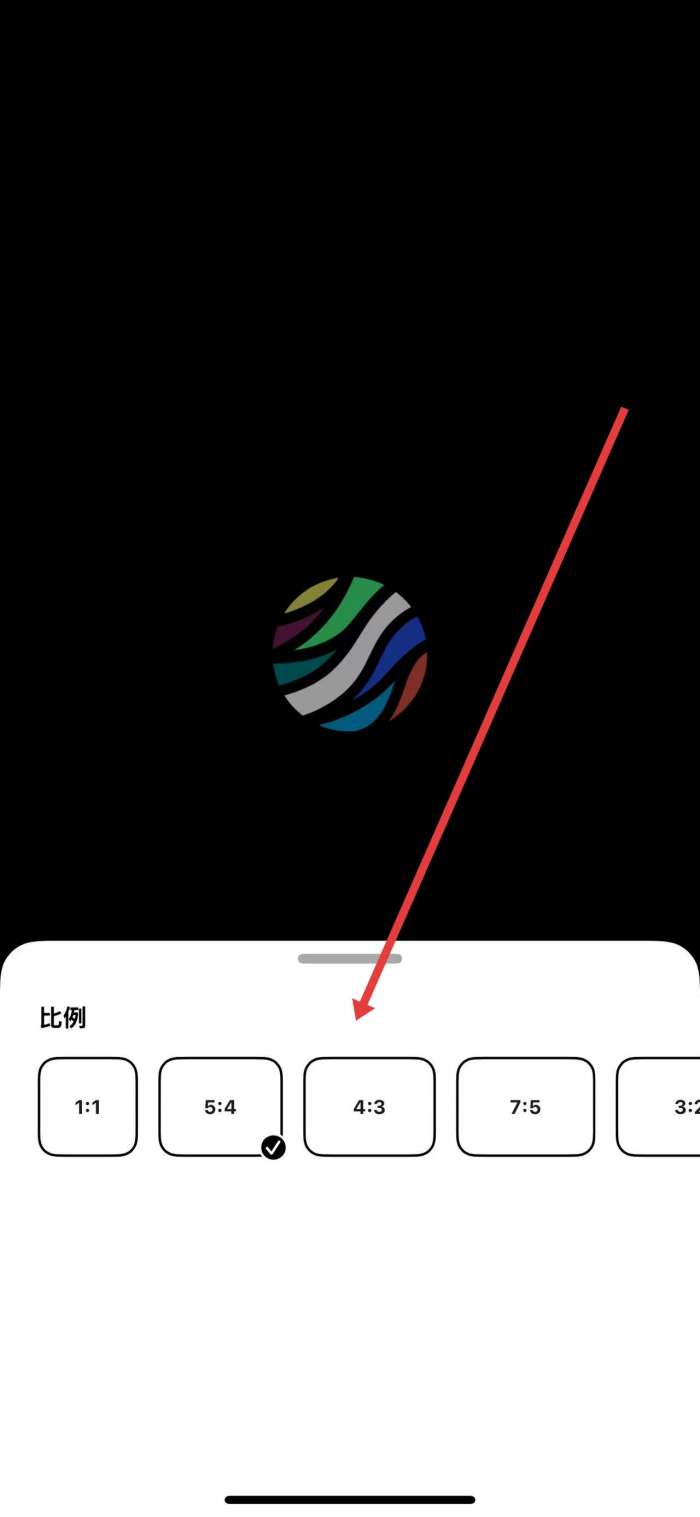Image resolution: width=700 pixels, height=1517 pixels.
Task: Pick the 7:5 aspect ratio
Action: tap(525, 1107)
